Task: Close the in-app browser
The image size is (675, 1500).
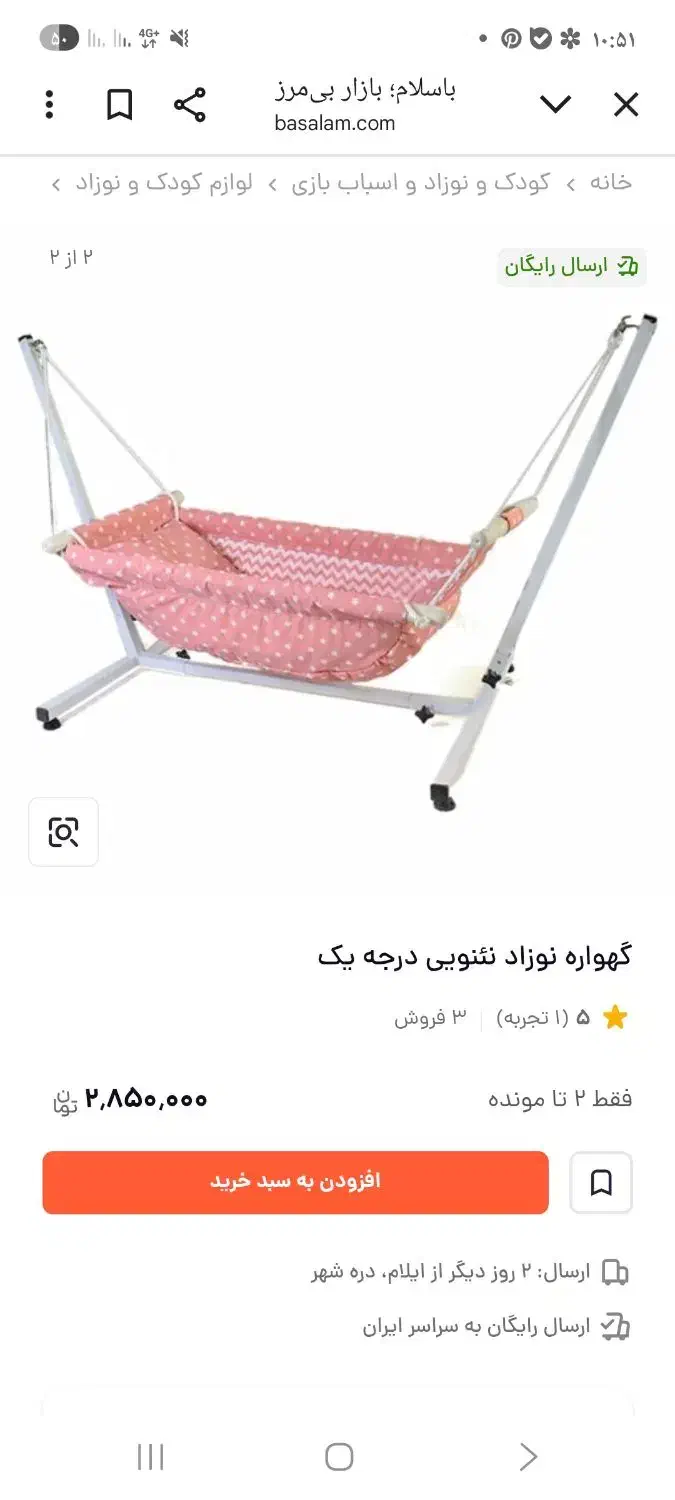Action: click(626, 104)
